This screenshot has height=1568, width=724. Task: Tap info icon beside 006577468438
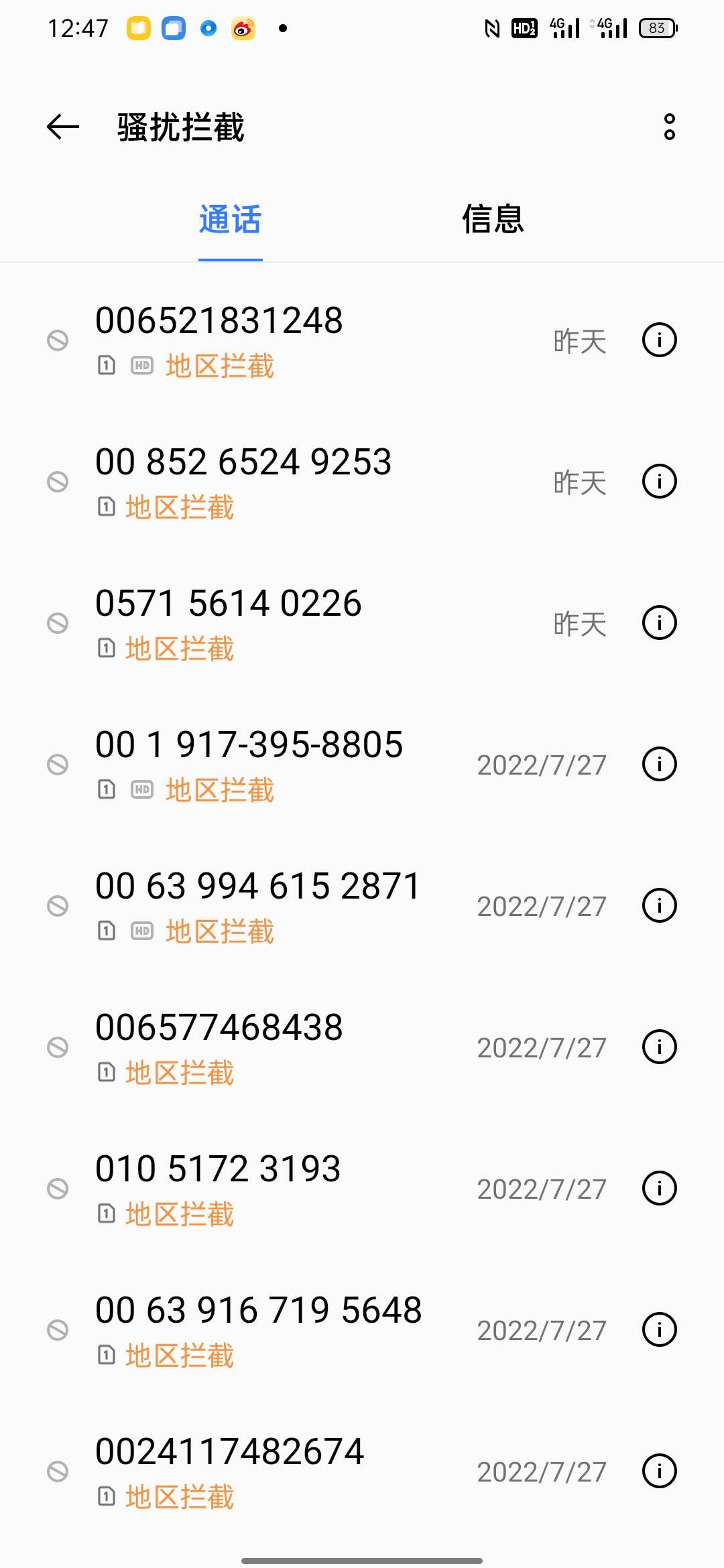coord(660,1047)
